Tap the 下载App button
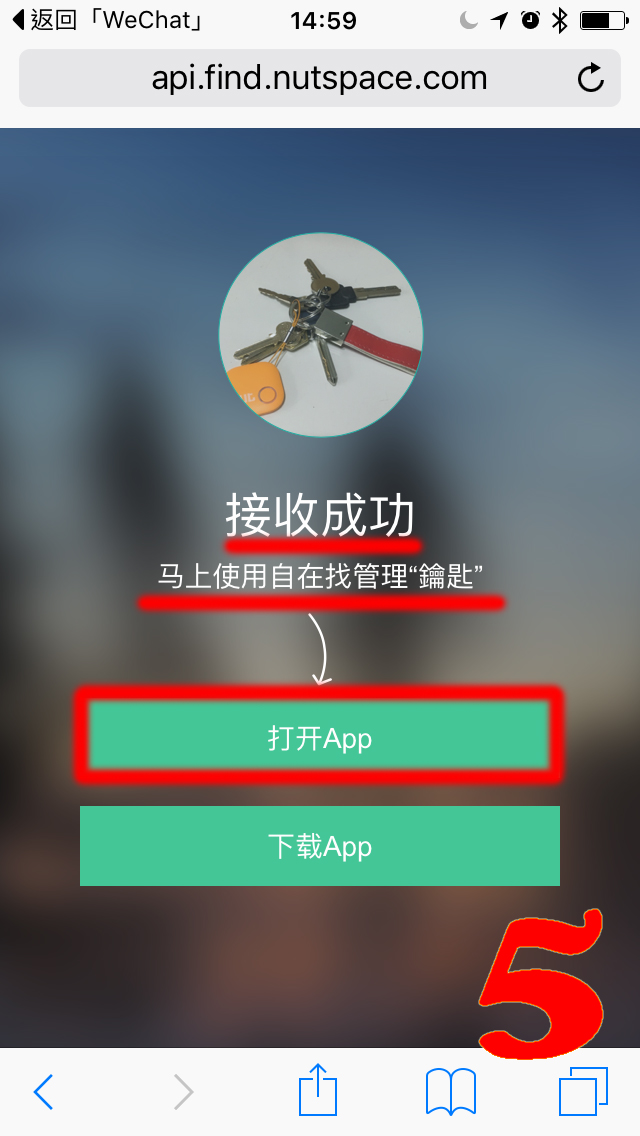The height and width of the screenshot is (1136, 640). [x=319, y=846]
